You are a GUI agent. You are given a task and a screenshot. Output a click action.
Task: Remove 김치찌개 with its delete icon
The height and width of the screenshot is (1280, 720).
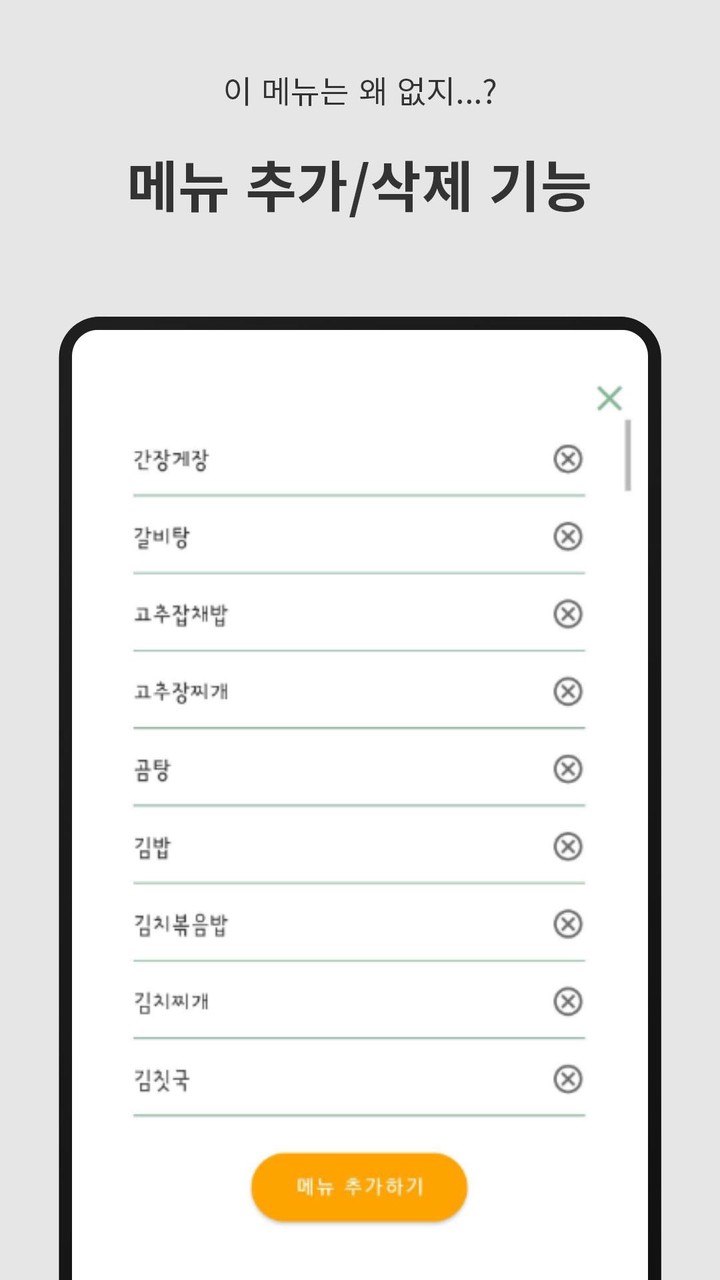568,1001
